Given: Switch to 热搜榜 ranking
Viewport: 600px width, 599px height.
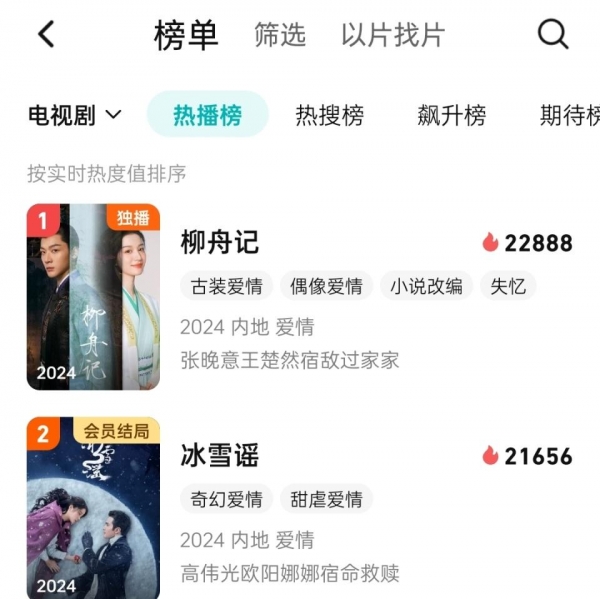Looking at the screenshot, I should point(329,115).
